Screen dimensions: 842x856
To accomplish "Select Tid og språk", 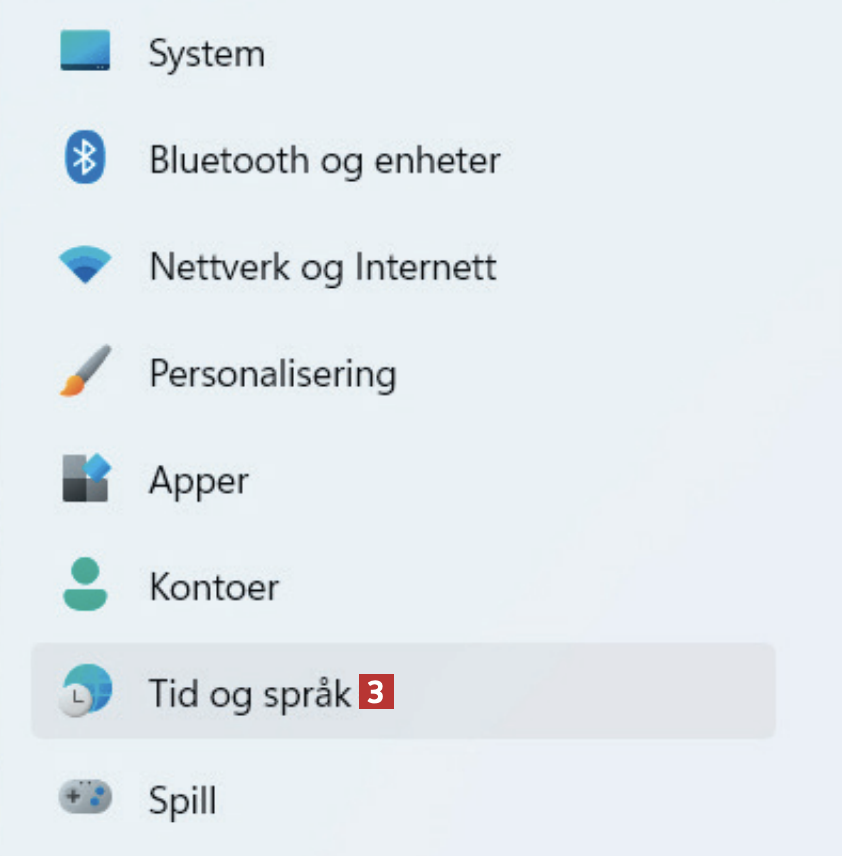I will point(250,692).
